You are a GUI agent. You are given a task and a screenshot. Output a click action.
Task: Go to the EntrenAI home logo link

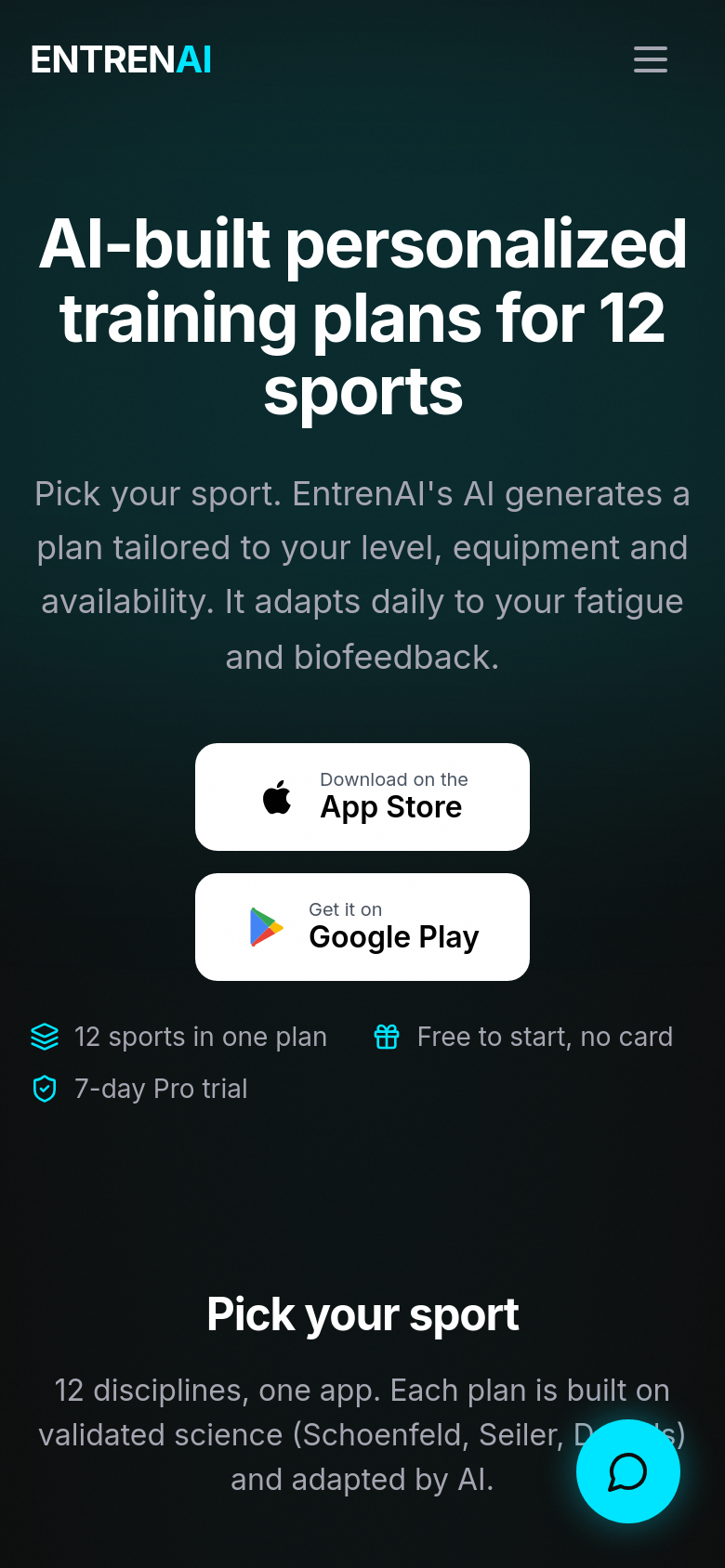(x=121, y=59)
